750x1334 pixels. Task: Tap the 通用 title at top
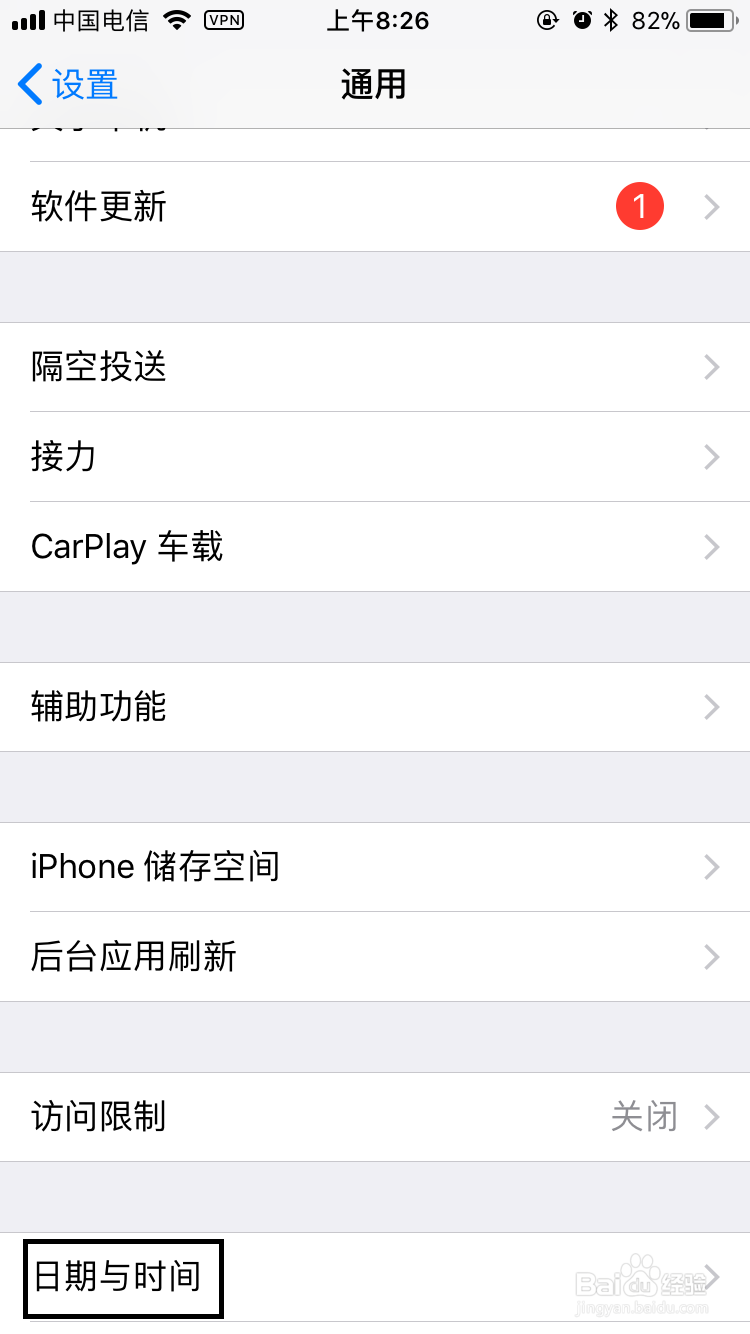click(x=374, y=84)
